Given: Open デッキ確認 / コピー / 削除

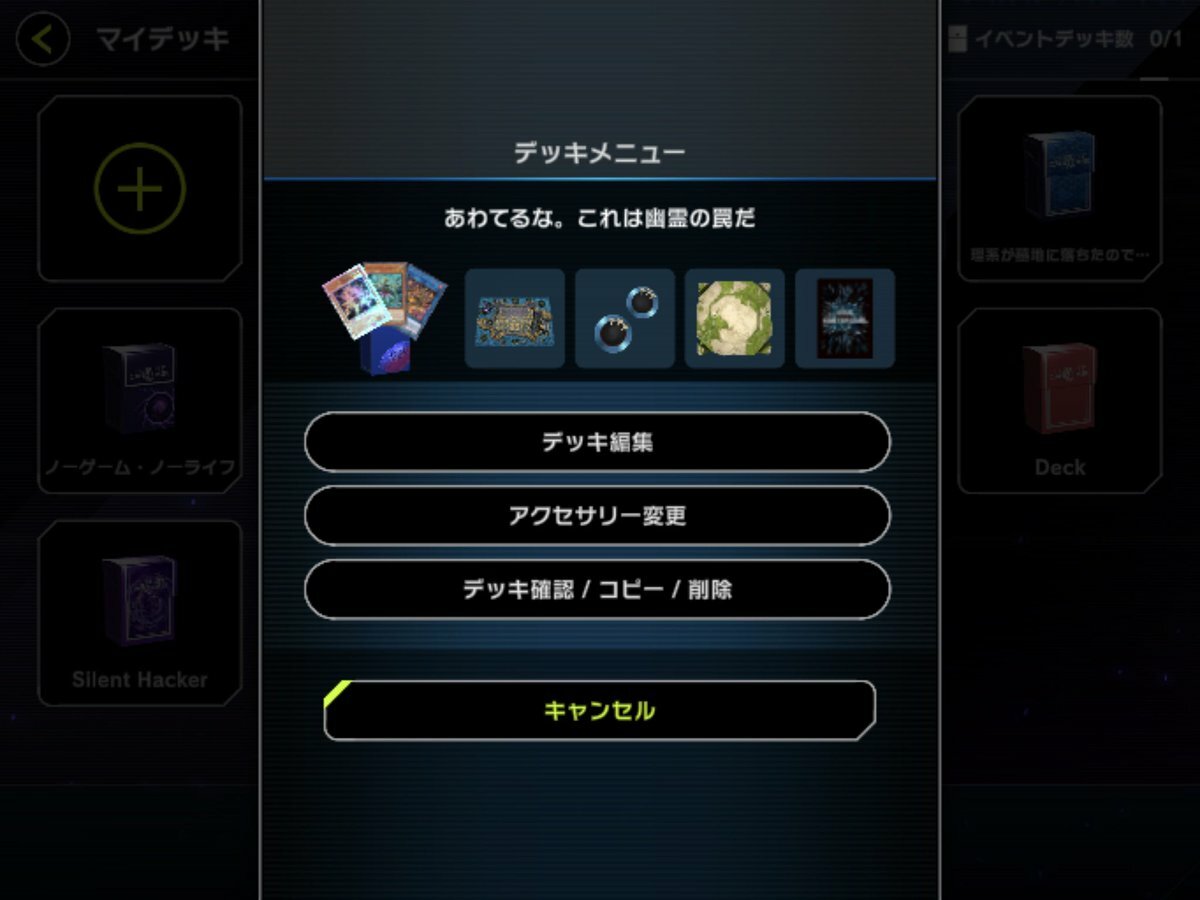Looking at the screenshot, I should pyautogui.click(x=597, y=590).
